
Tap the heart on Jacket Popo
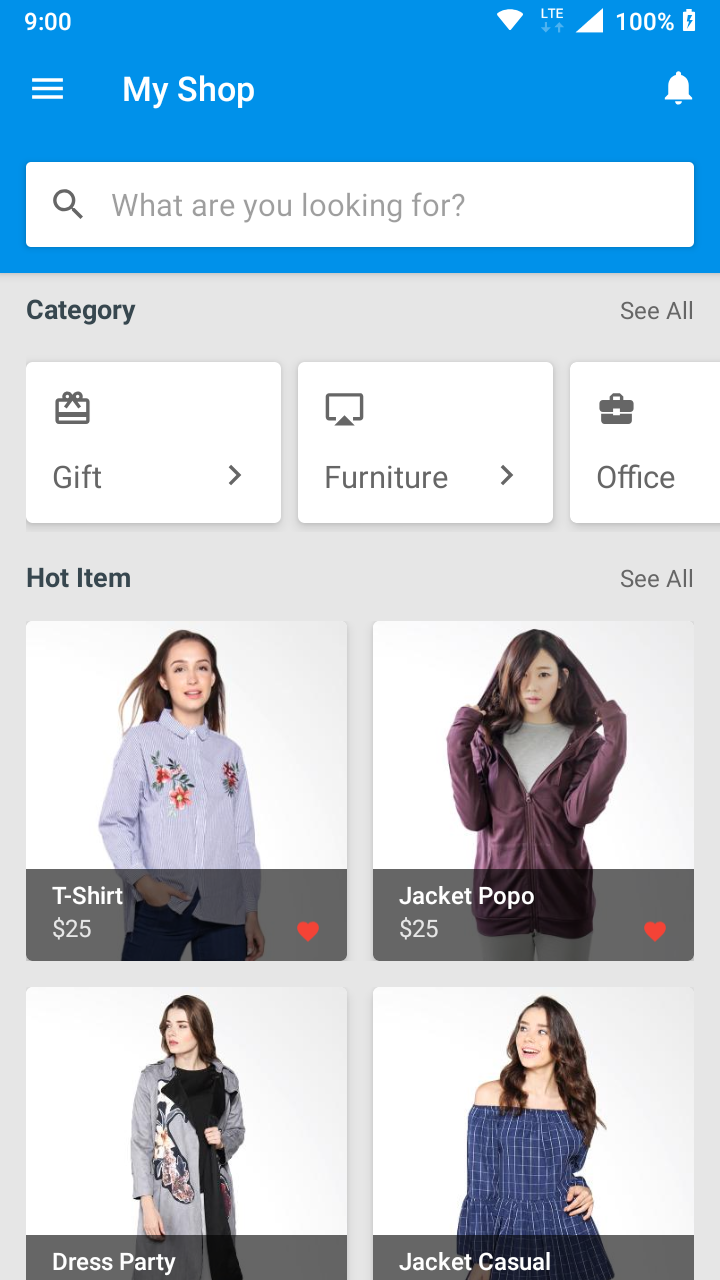[x=655, y=931]
